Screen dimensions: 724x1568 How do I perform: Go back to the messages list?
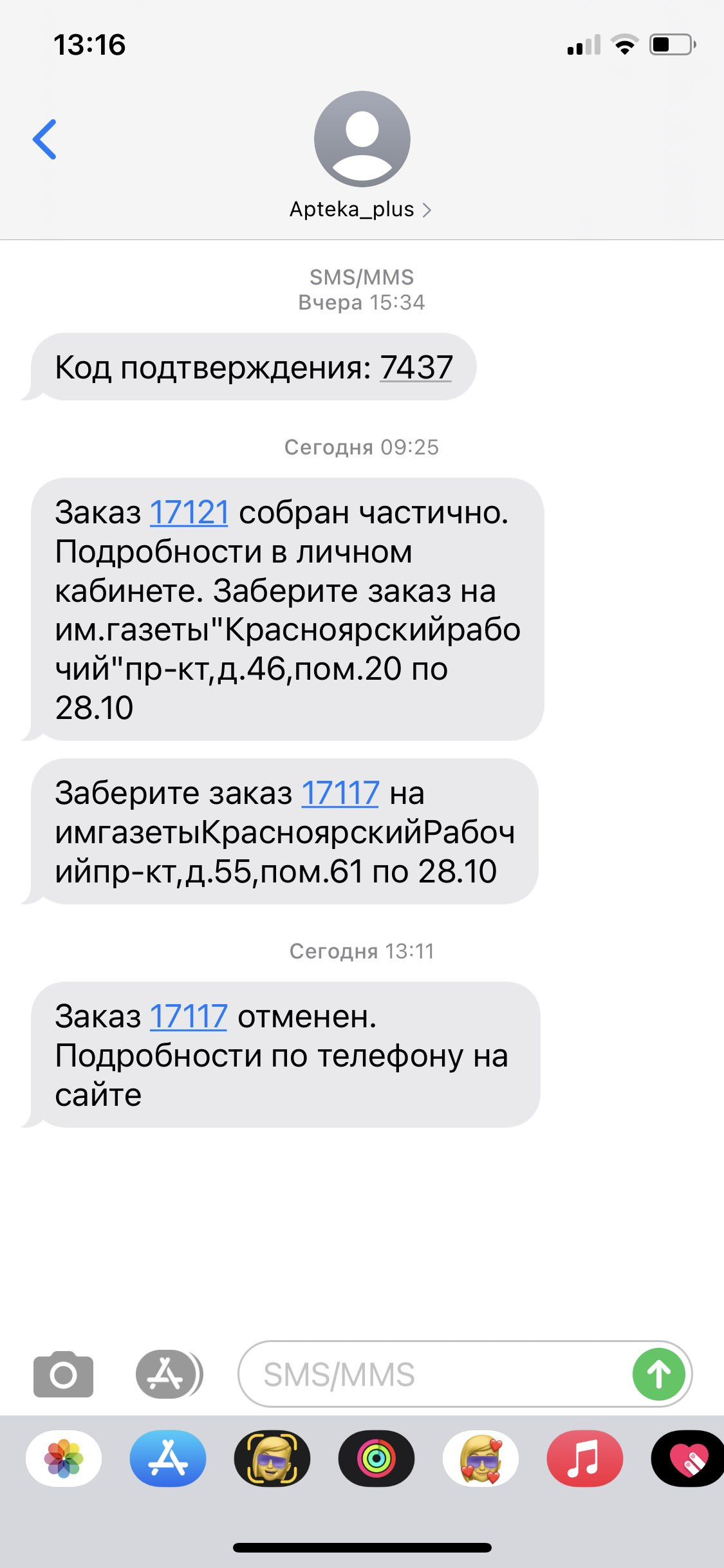44,139
